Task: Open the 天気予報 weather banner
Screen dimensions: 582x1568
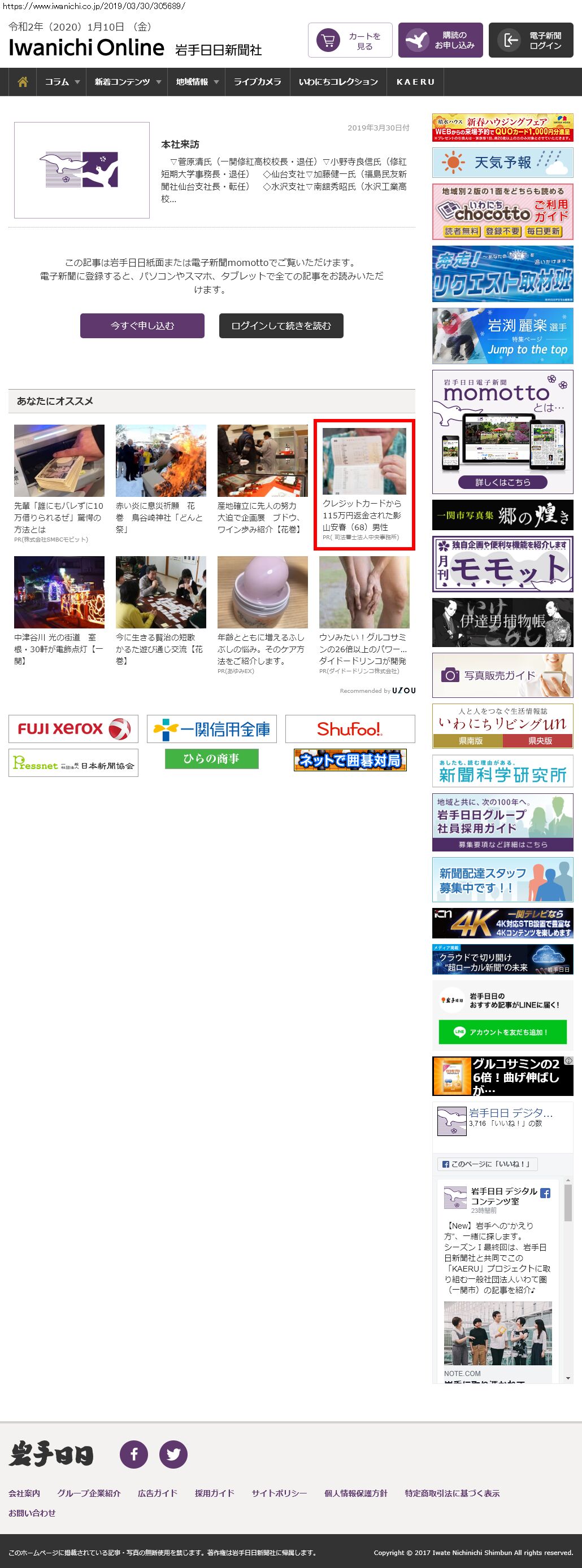Action: tap(502, 163)
